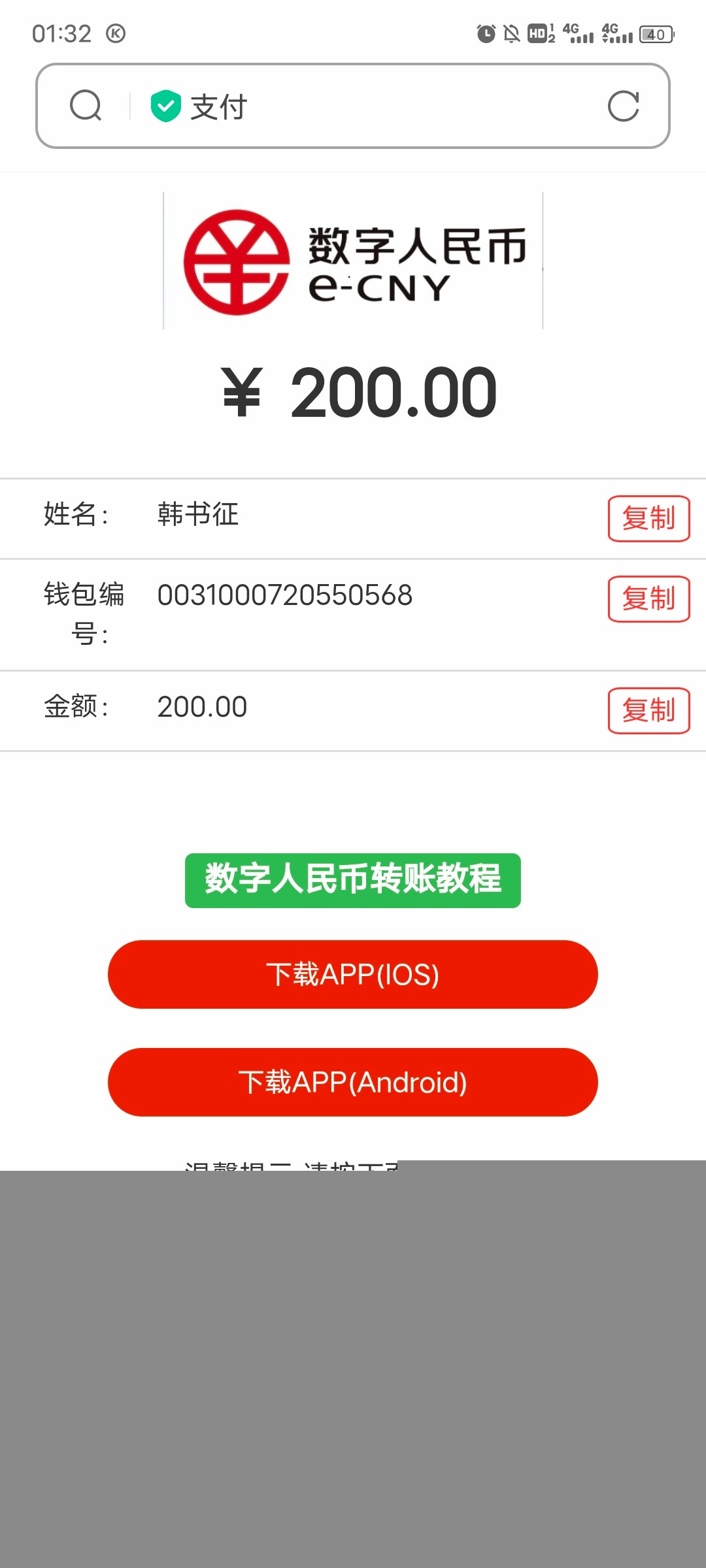The width and height of the screenshot is (706, 1568).
Task: Copy the name 韩书征
Action: point(648,519)
